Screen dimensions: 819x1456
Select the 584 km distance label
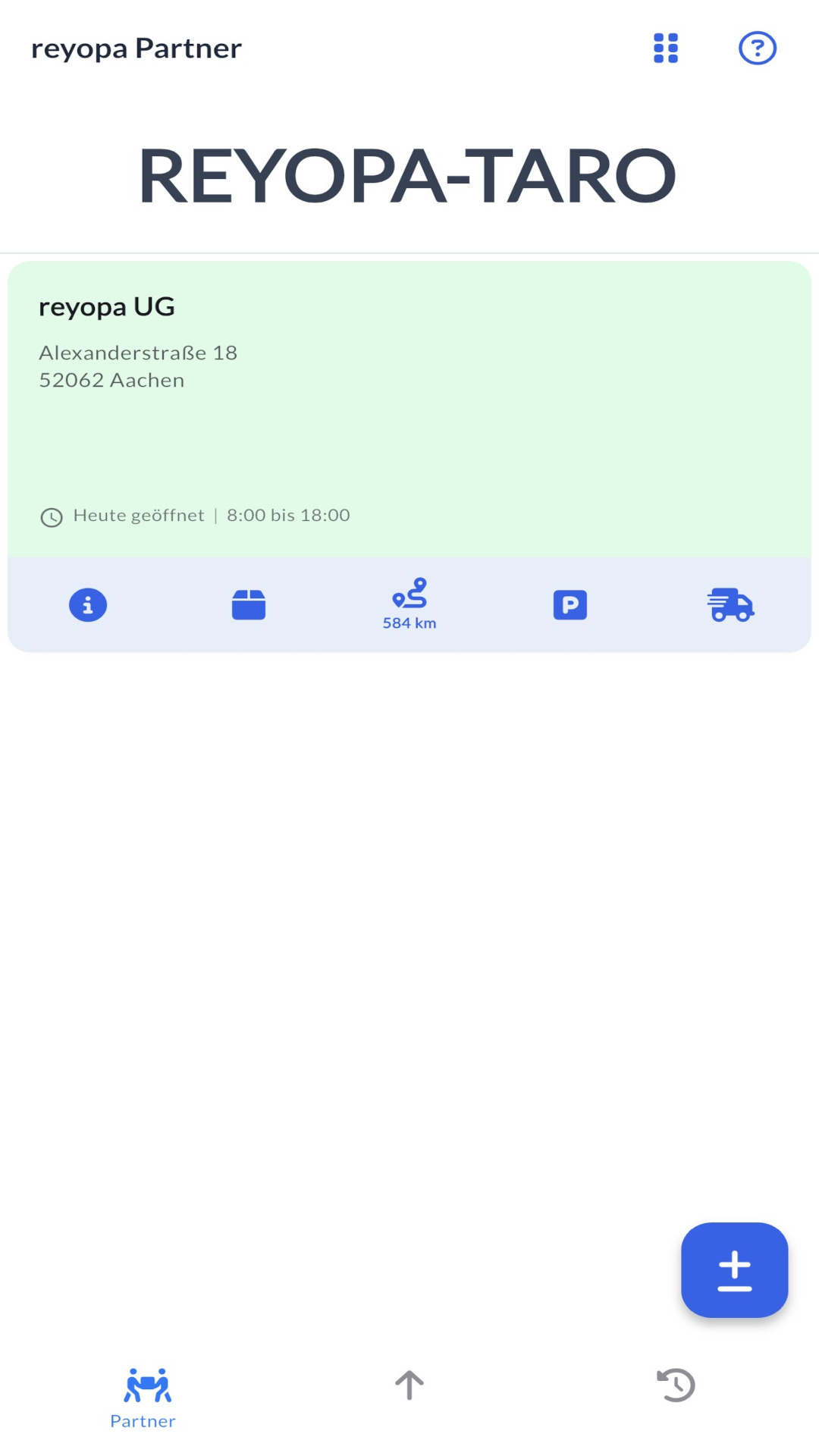pyautogui.click(x=409, y=623)
